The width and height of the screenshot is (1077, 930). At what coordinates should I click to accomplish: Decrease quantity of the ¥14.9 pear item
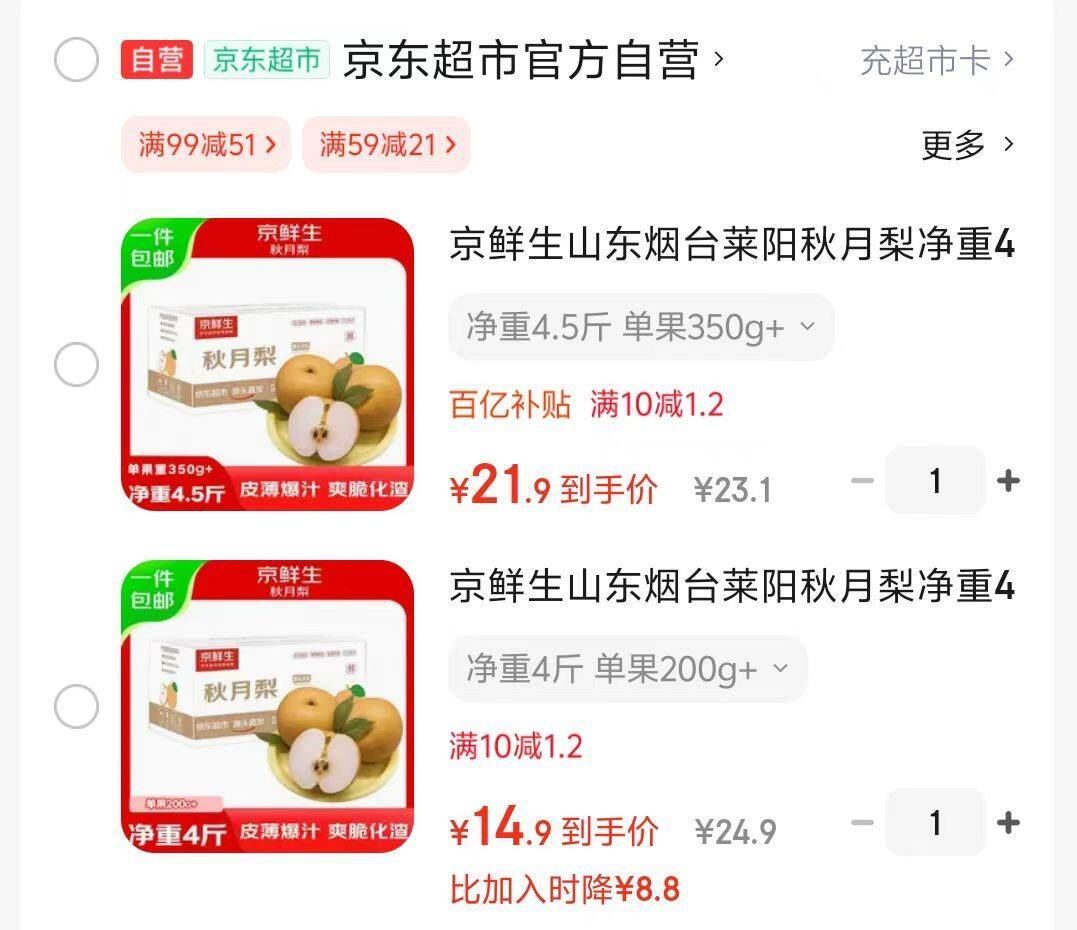click(862, 823)
